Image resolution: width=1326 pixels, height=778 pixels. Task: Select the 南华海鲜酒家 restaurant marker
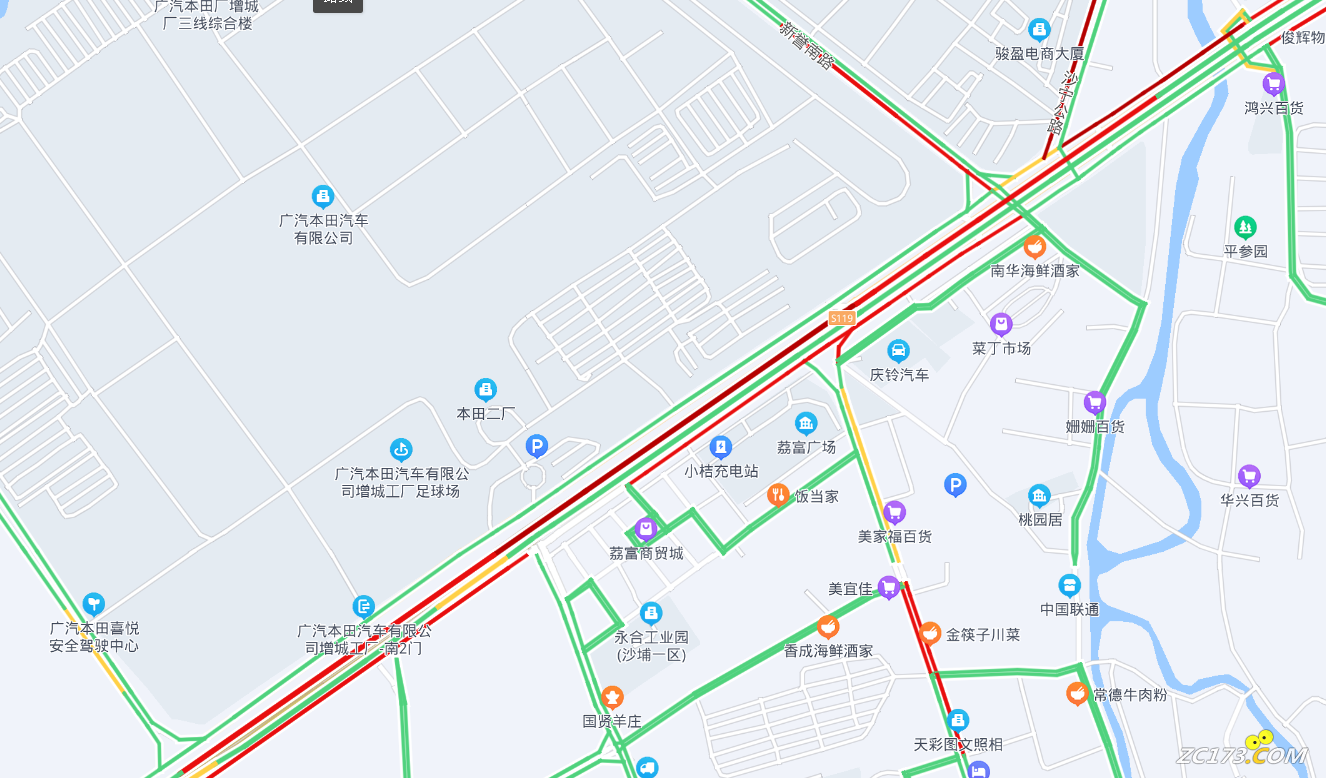(x=1035, y=246)
